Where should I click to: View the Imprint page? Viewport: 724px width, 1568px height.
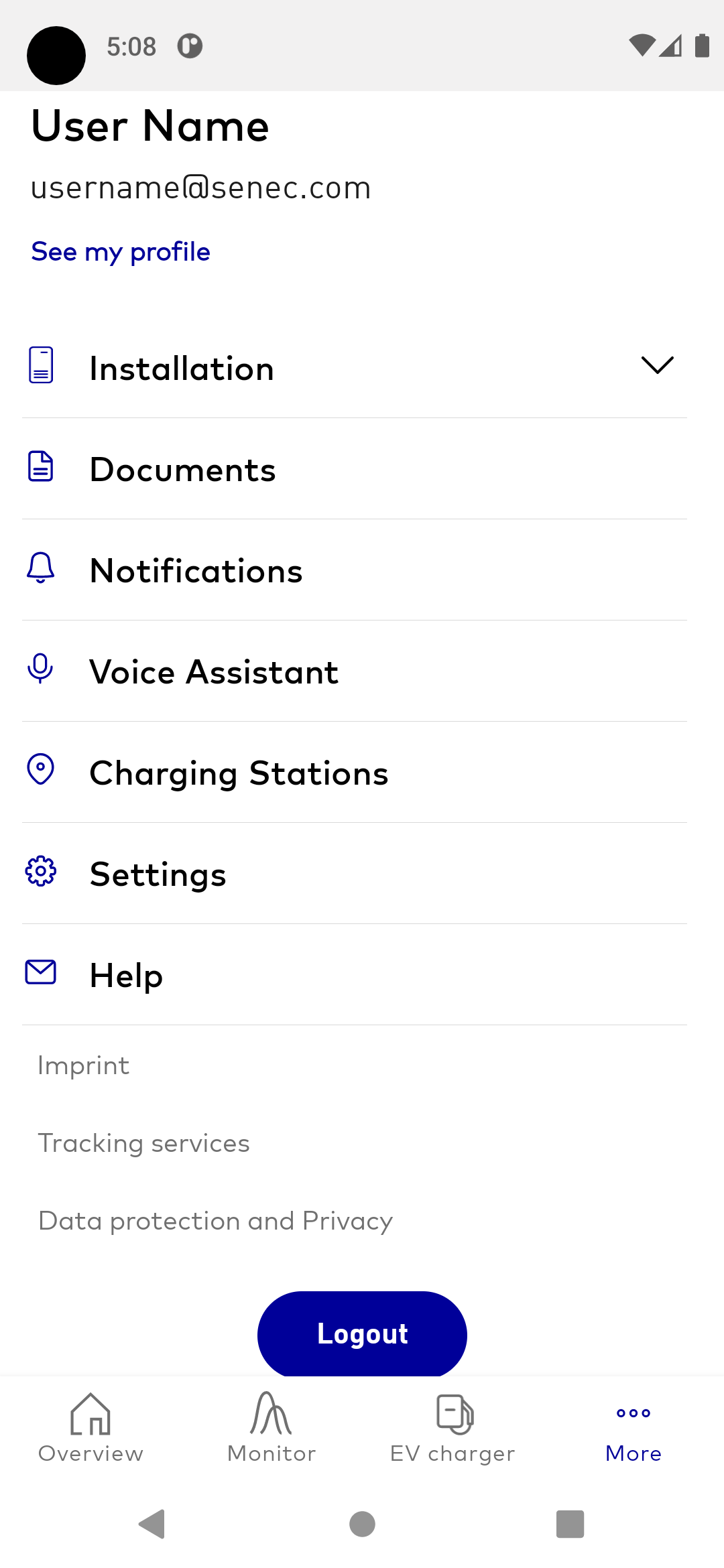pos(84,1065)
